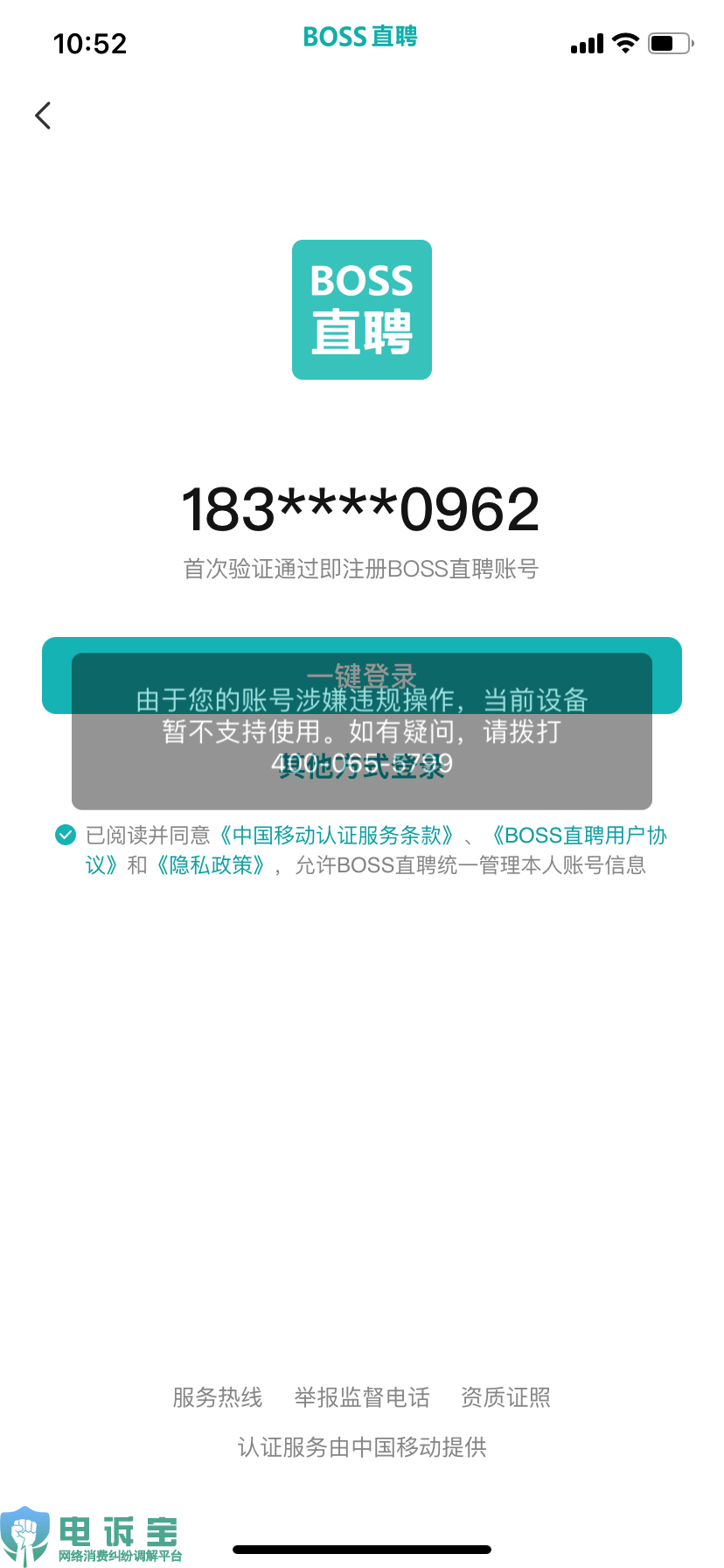Open 《中国移动认证服务条款》 terms link
724x1568 pixels.
(x=337, y=836)
